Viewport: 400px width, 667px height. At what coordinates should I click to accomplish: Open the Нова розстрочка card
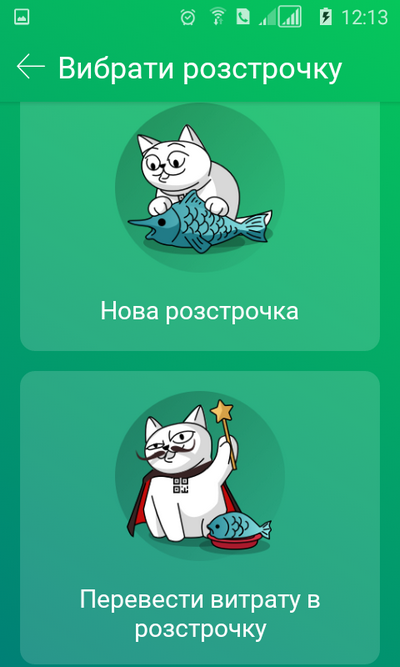[200, 226]
